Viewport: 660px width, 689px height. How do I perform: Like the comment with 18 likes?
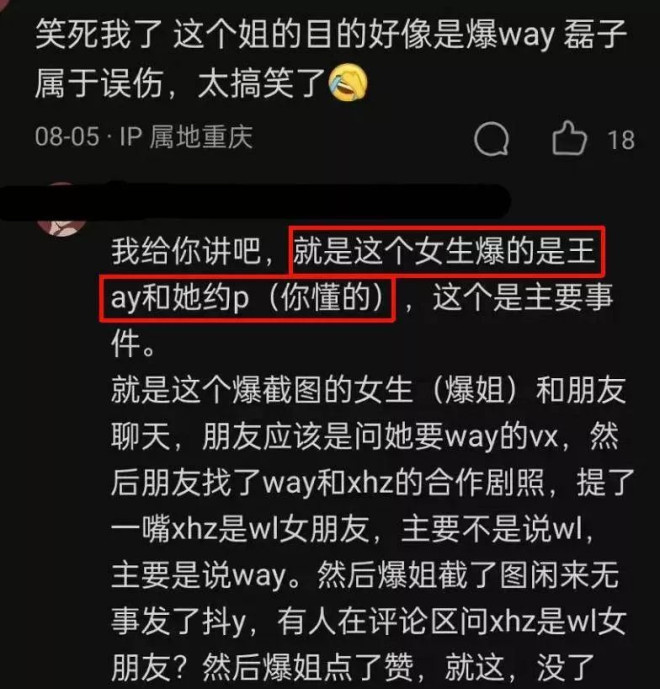tap(570, 139)
